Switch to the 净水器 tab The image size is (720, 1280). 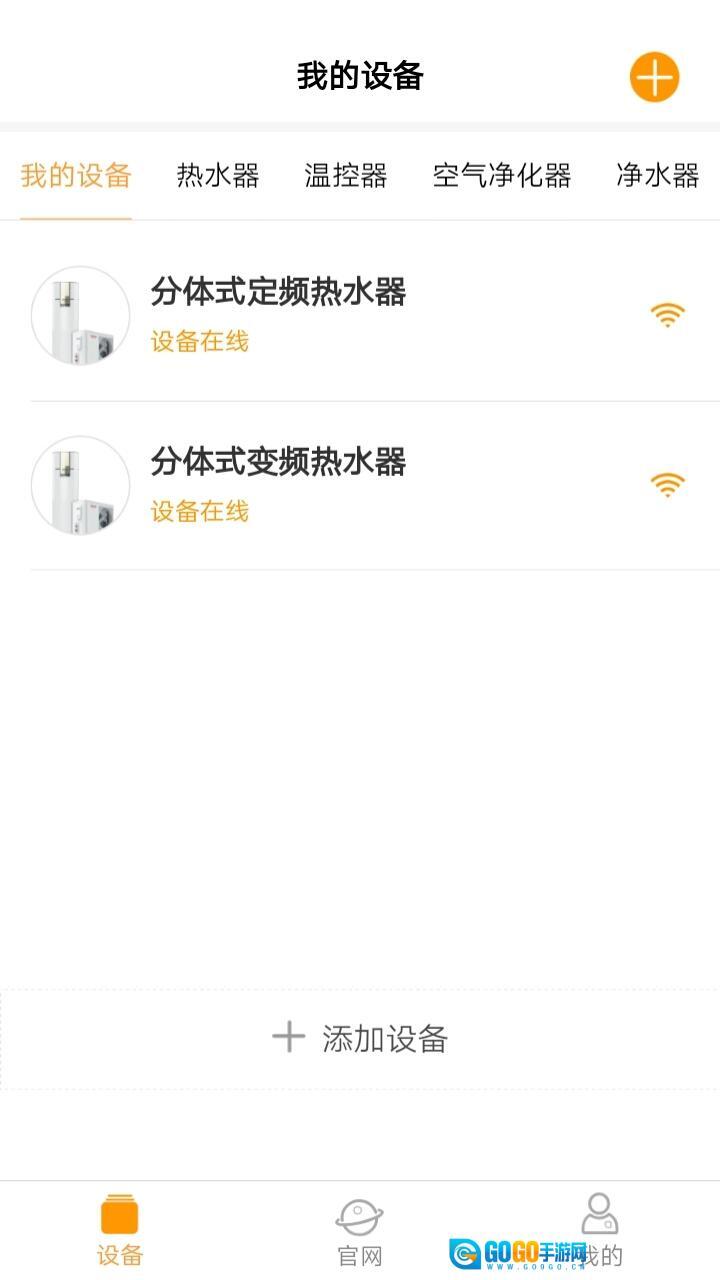[657, 176]
